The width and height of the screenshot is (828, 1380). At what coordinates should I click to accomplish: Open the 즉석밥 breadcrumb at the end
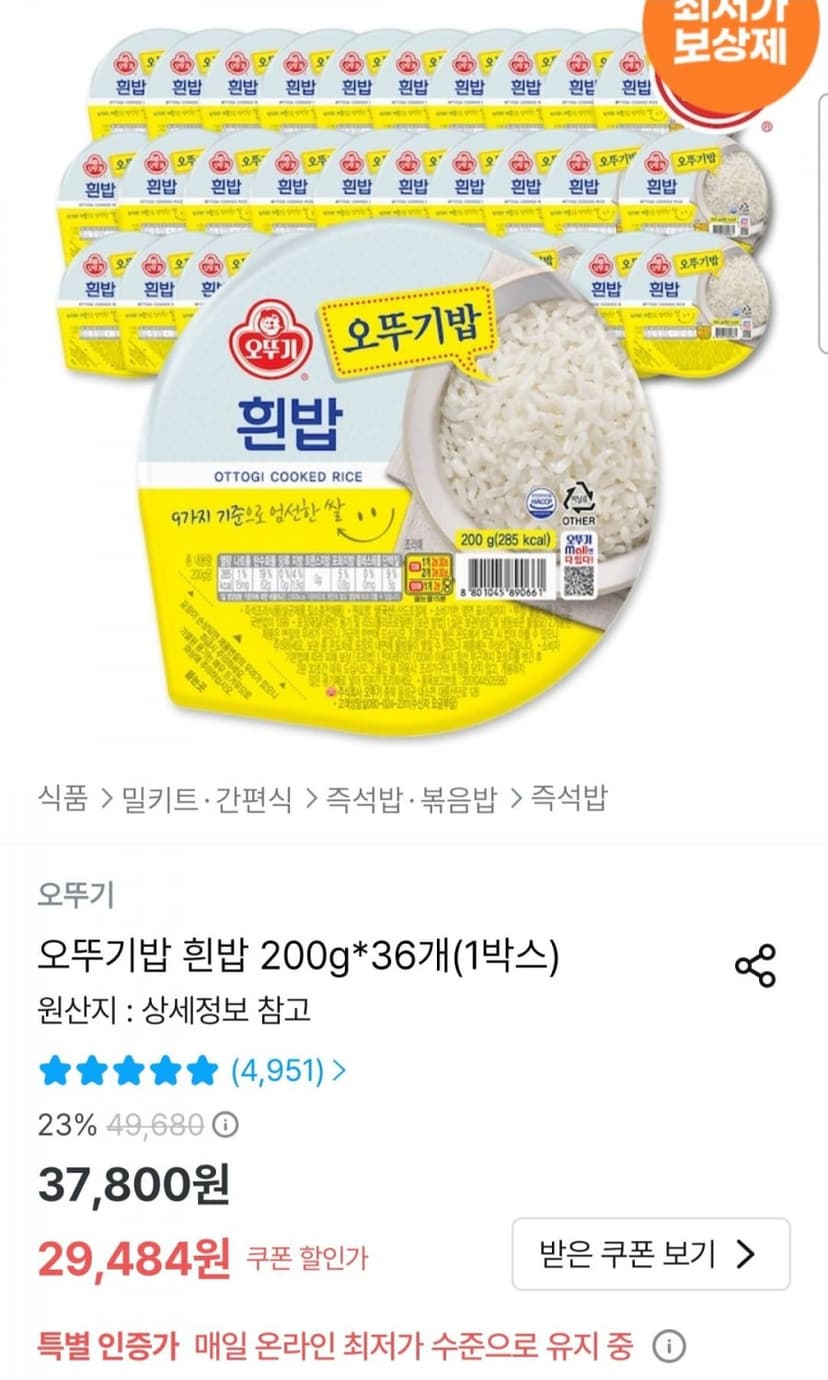coord(568,799)
